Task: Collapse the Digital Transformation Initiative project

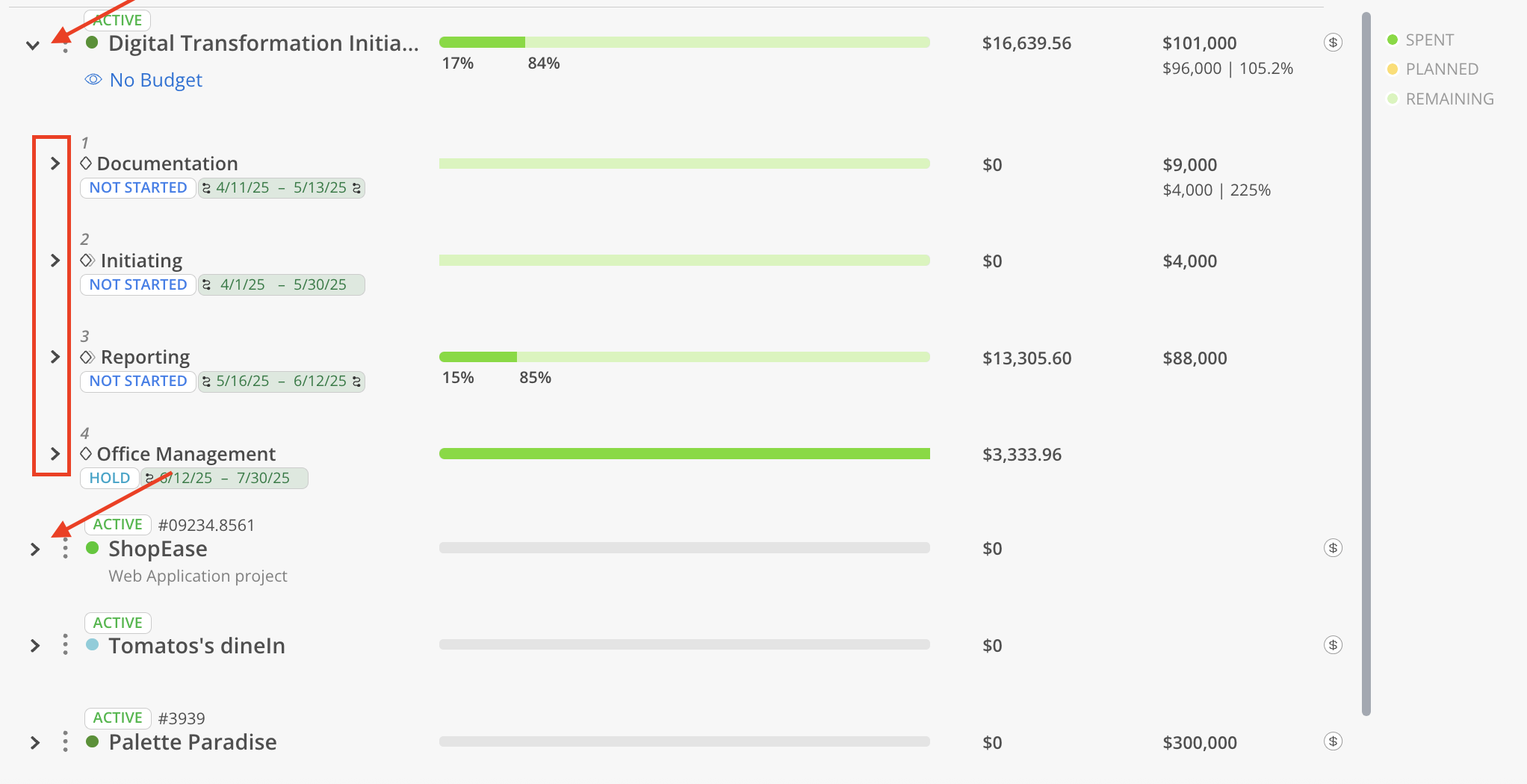Action: click(32, 46)
